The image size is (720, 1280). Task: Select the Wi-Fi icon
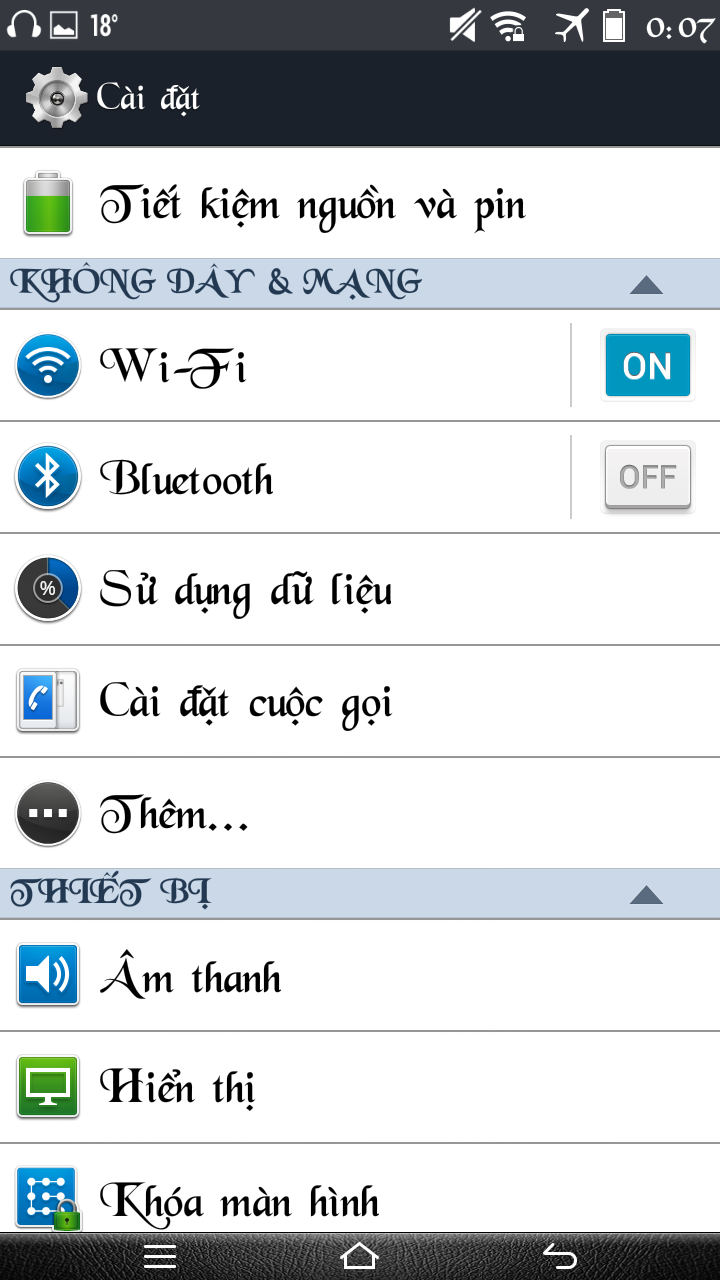pyautogui.click(x=47, y=366)
